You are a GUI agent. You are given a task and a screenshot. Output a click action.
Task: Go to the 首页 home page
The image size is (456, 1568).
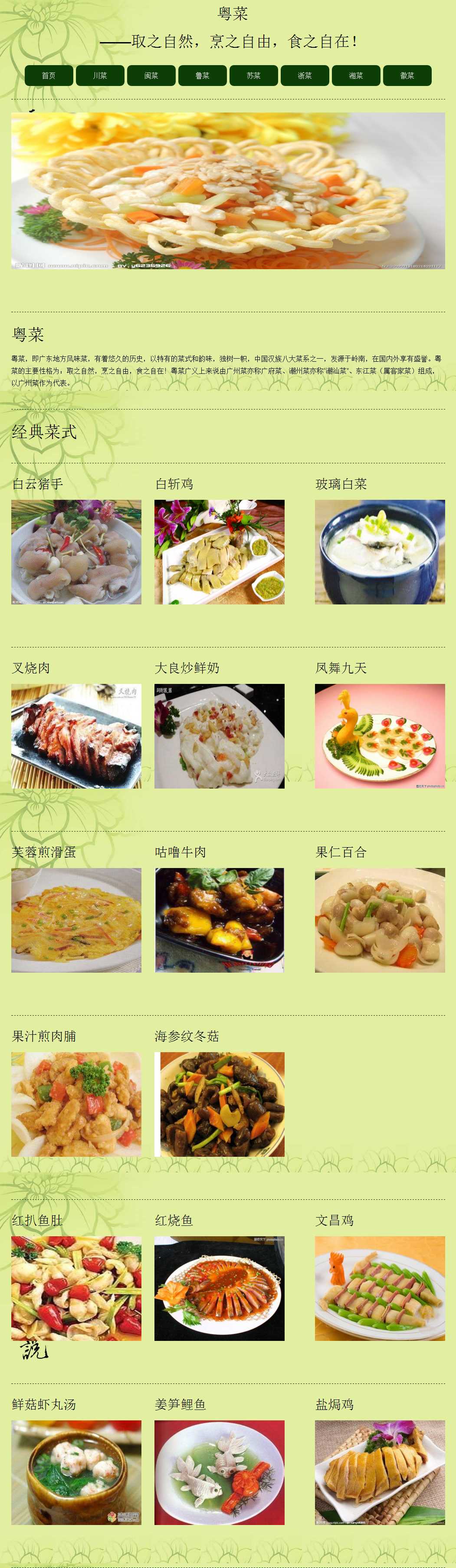point(49,76)
